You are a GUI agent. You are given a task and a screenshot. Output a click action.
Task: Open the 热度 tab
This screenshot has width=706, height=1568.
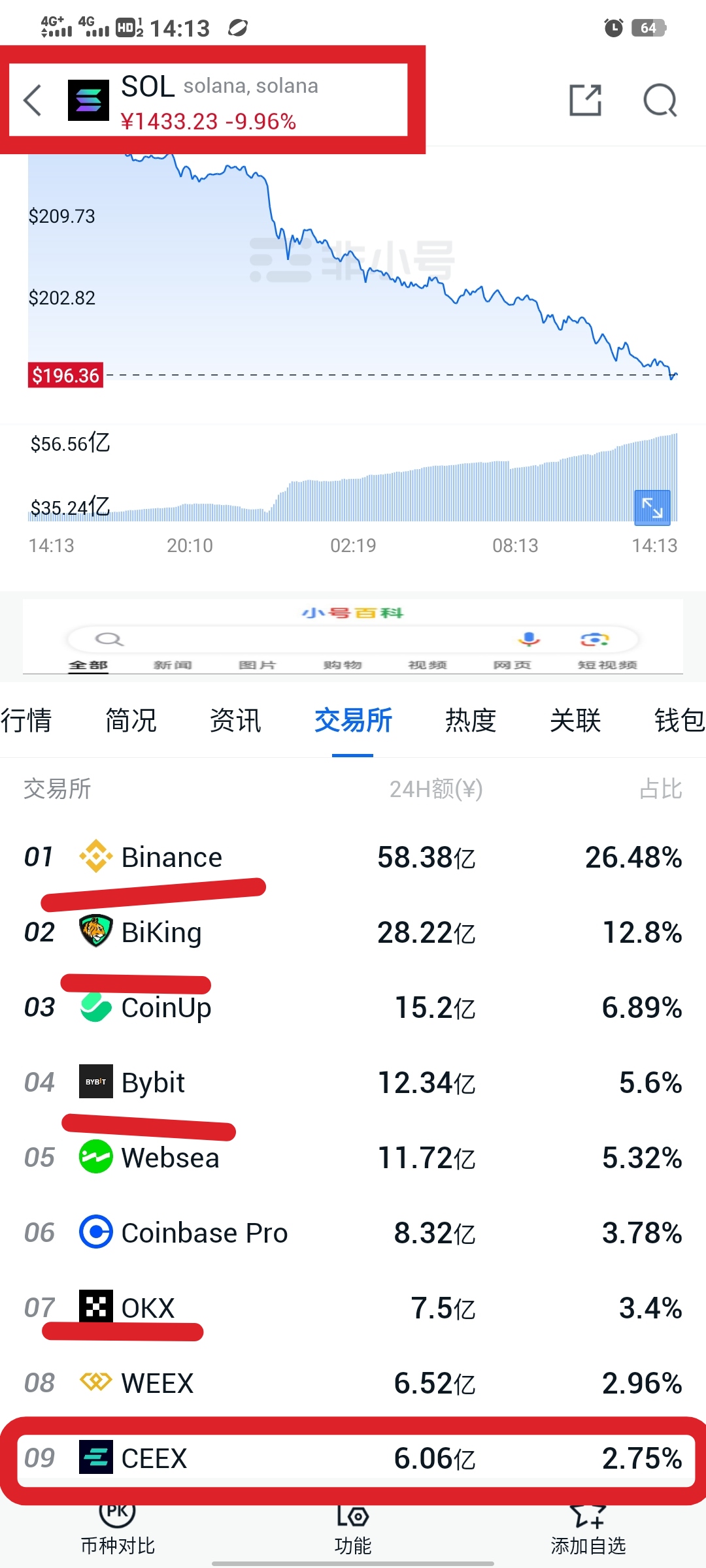click(471, 721)
